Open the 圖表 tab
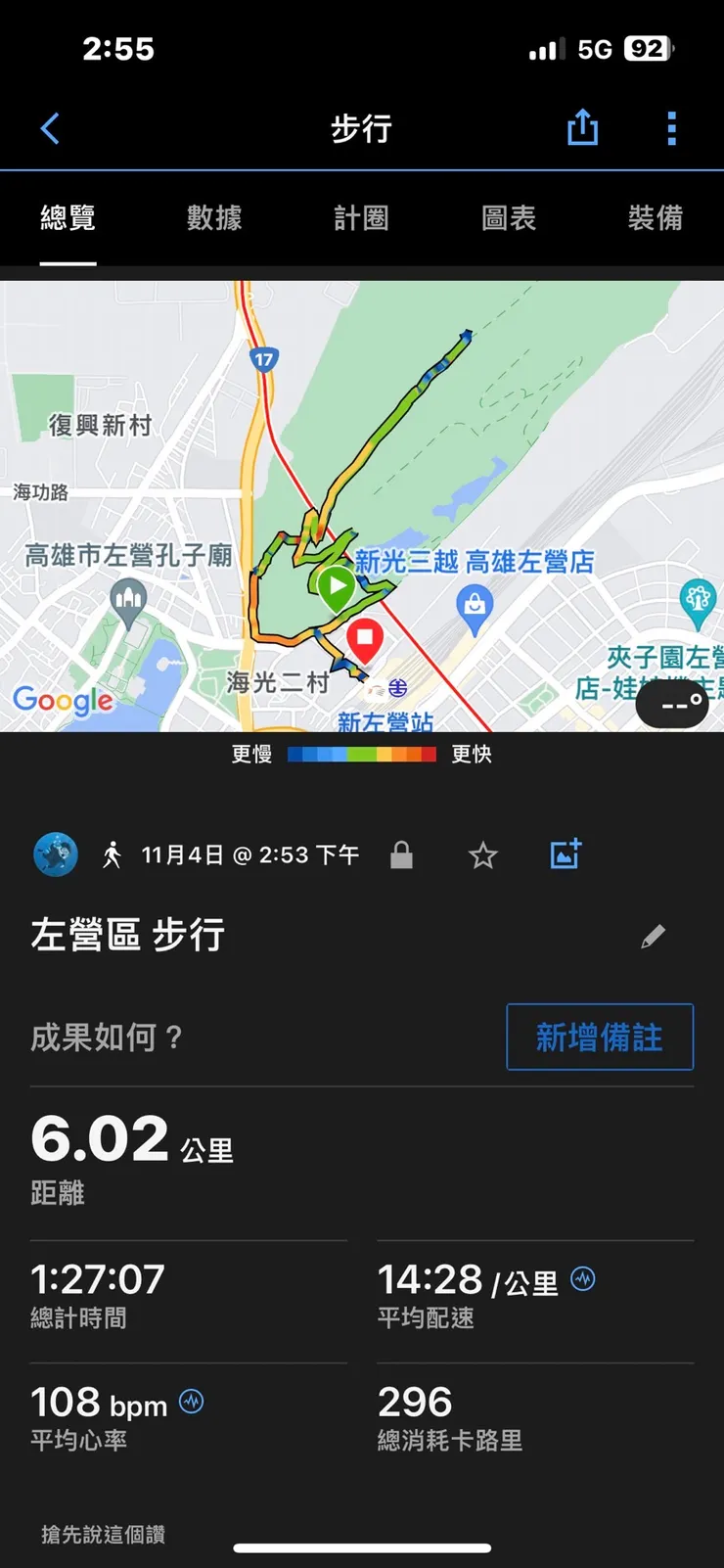 [508, 218]
